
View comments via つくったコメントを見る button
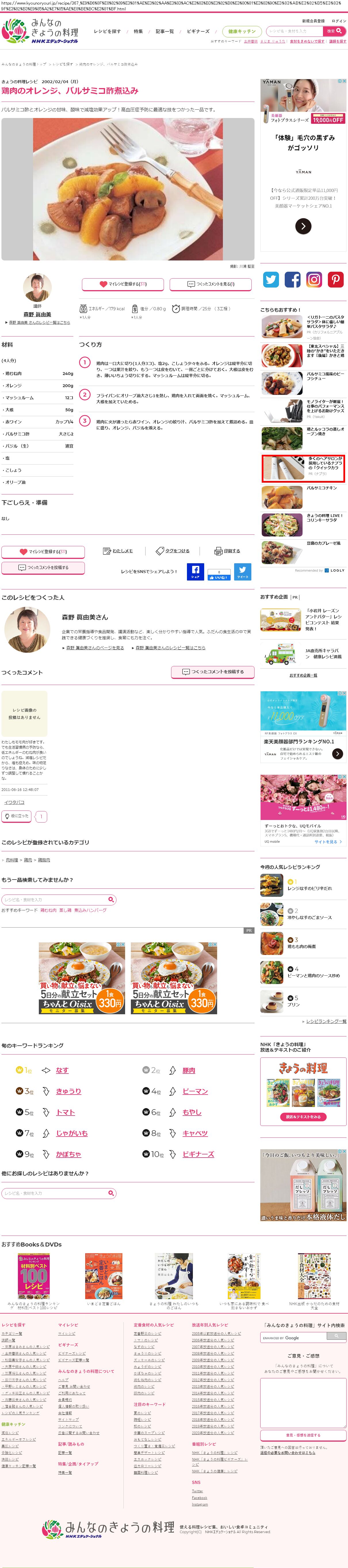[211, 284]
